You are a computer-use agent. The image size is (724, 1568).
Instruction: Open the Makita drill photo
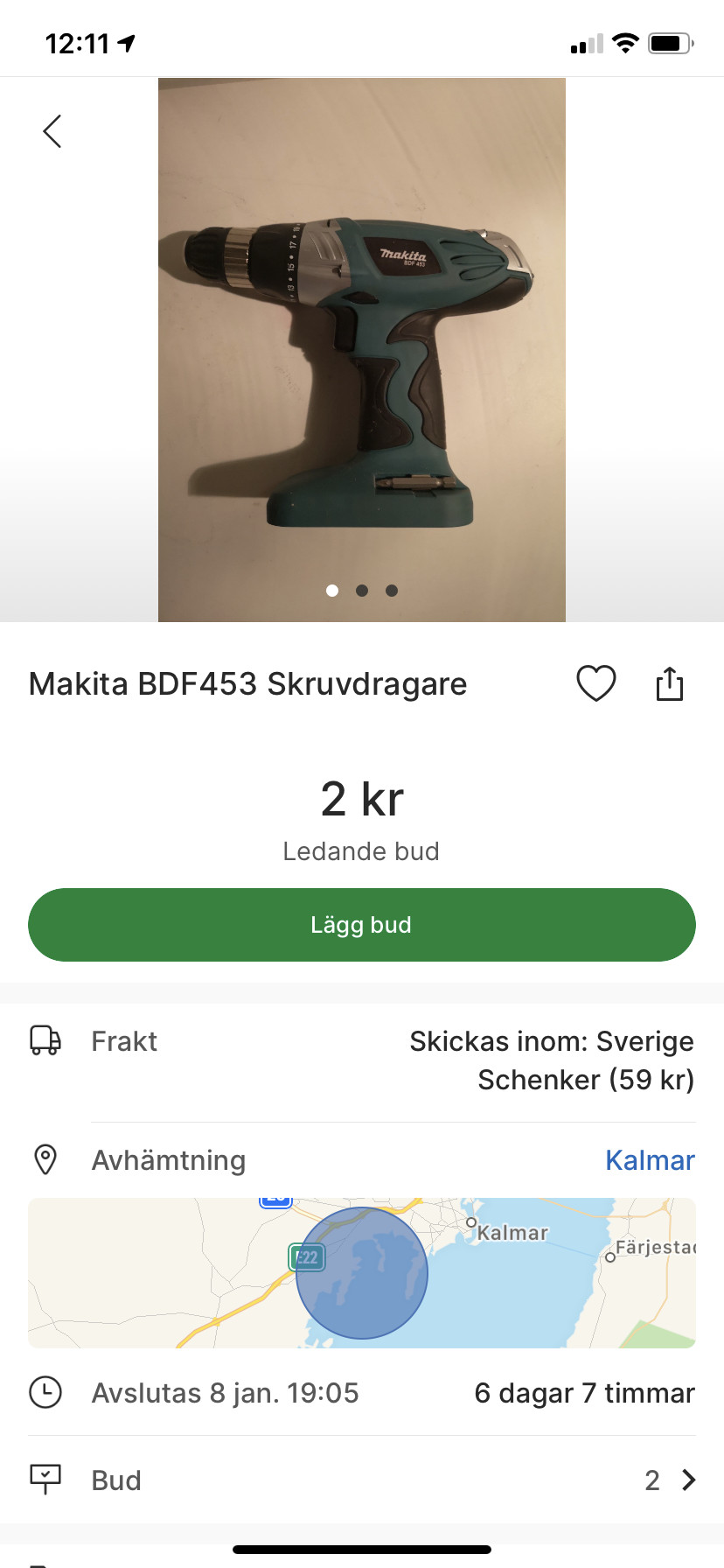[362, 350]
